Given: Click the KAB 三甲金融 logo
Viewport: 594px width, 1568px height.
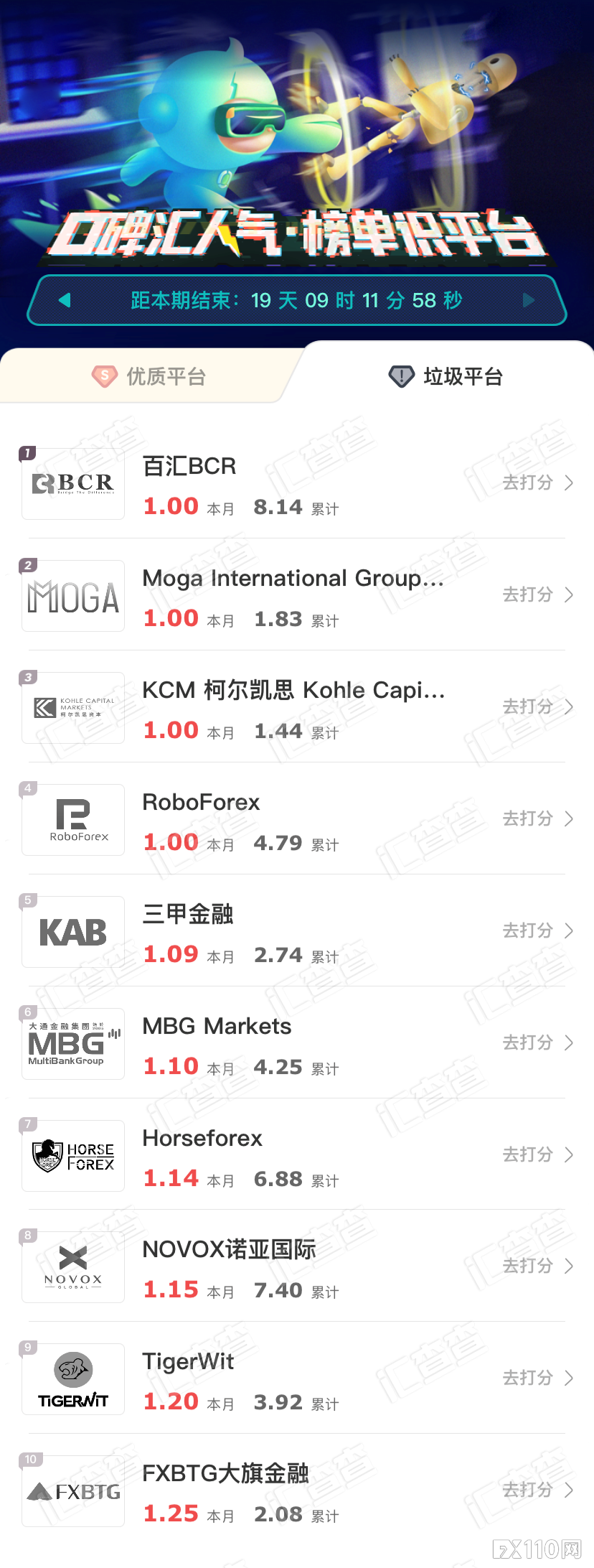Looking at the screenshot, I should pyautogui.click(x=72, y=932).
